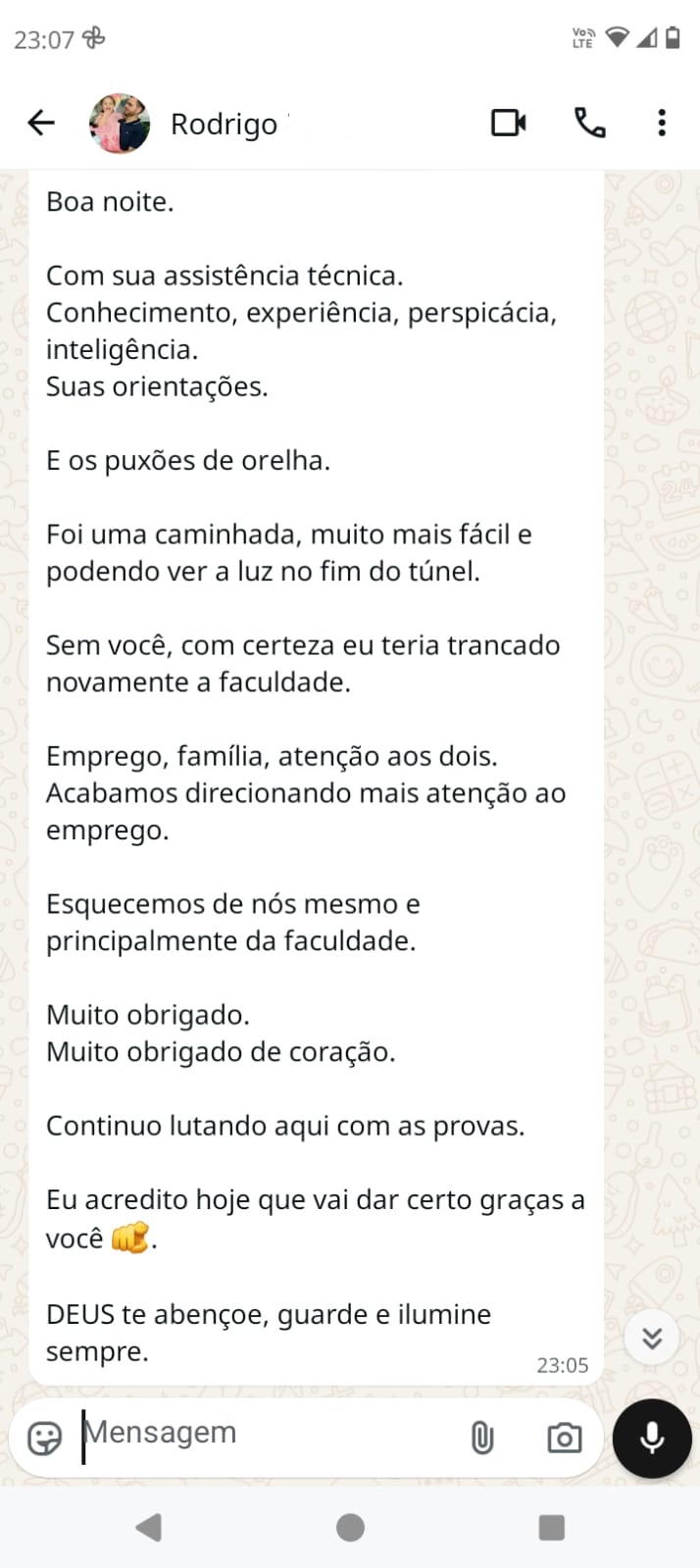Viewport: 700px width, 1568px height.
Task: Open the overflow menu
Action: [x=662, y=123]
